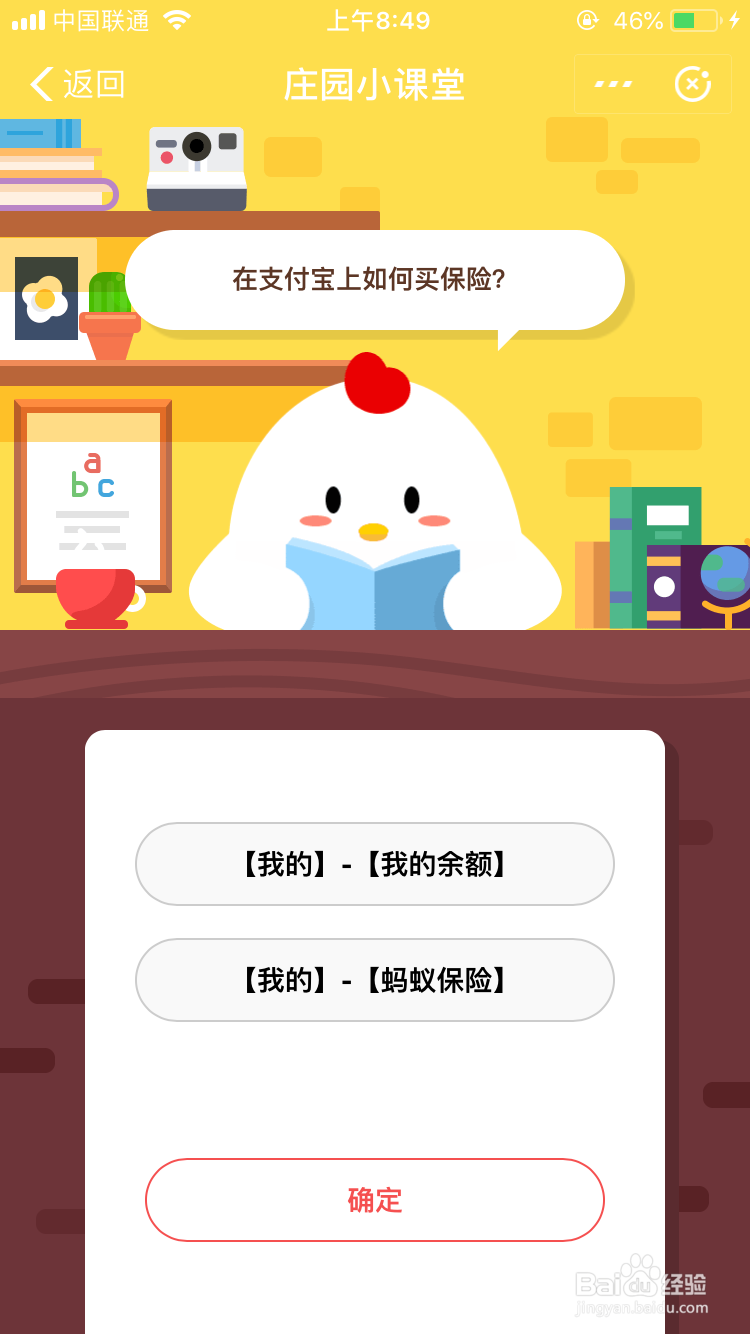The image size is (750, 1334).
Task: Tap the 庄园小课堂 title text
Action: [x=375, y=86]
